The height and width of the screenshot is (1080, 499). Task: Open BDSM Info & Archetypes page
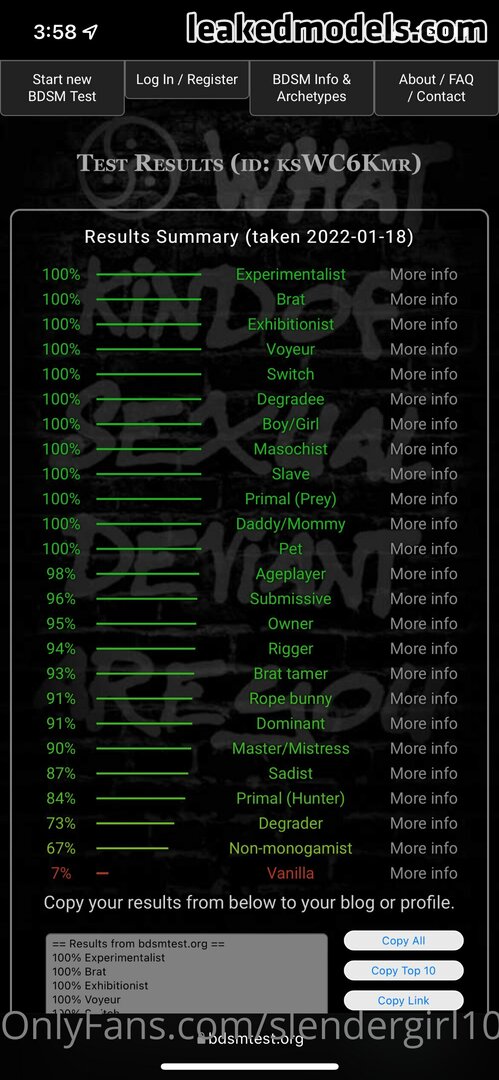[x=312, y=88]
